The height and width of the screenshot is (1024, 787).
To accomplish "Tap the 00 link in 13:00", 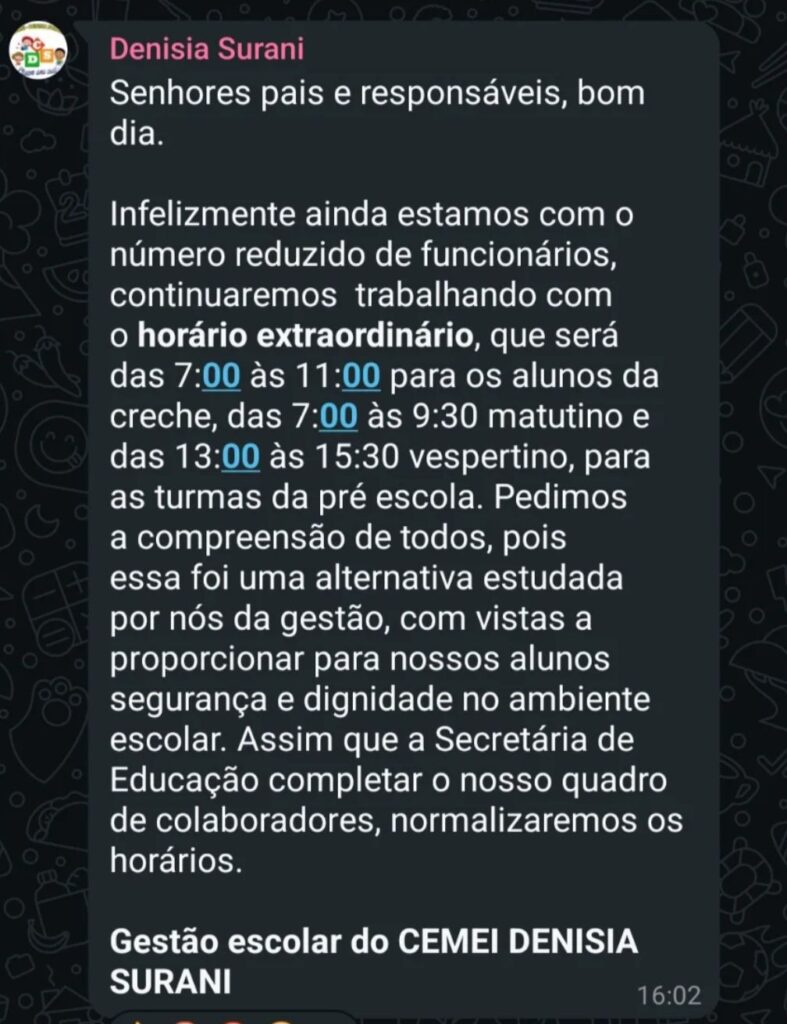I will 241,457.
